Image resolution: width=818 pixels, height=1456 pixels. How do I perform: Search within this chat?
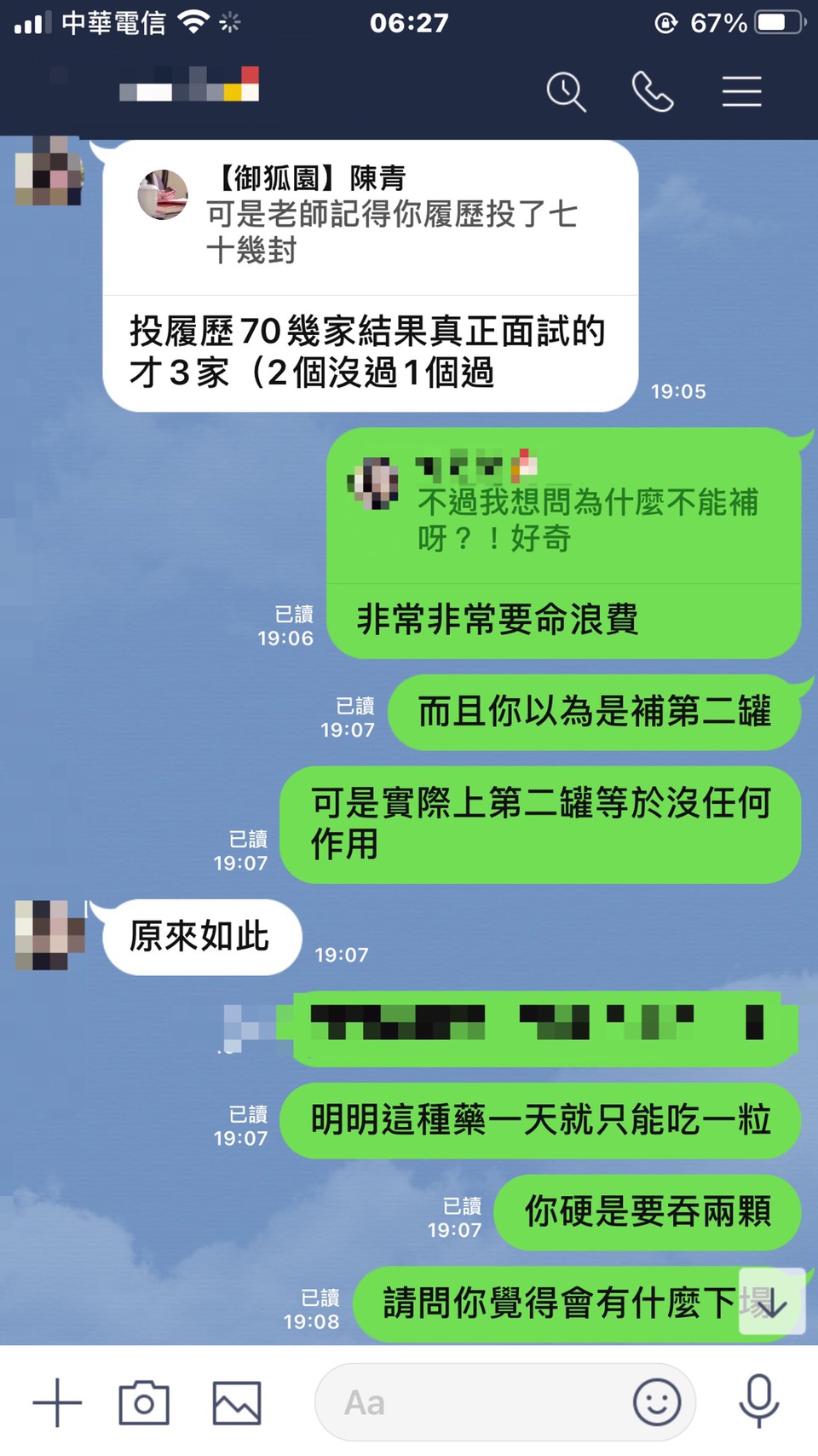pos(566,91)
